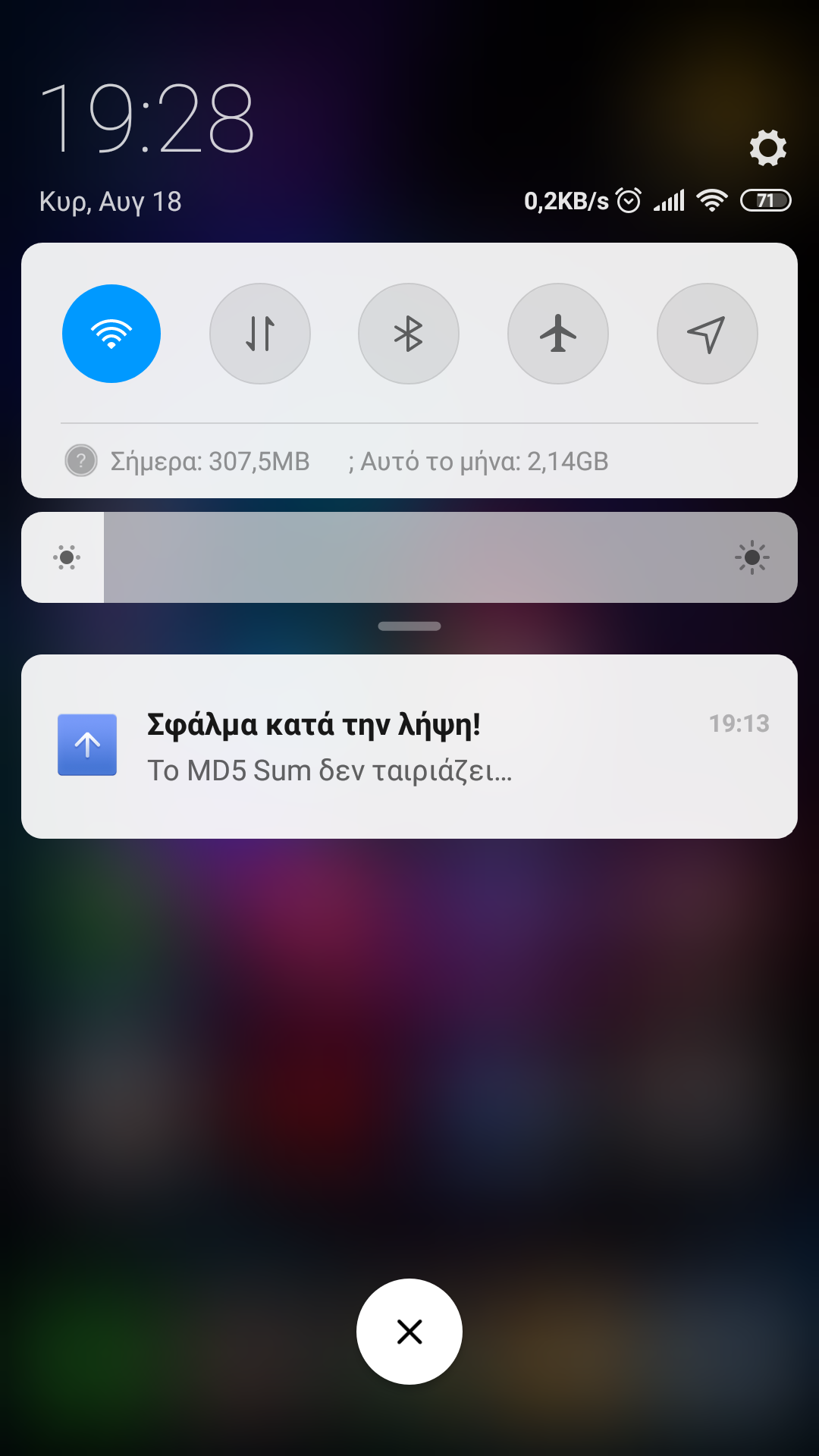This screenshot has height=1456, width=819.
Task: Turn off Wi-Fi quick toggle
Action: [x=111, y=334]
